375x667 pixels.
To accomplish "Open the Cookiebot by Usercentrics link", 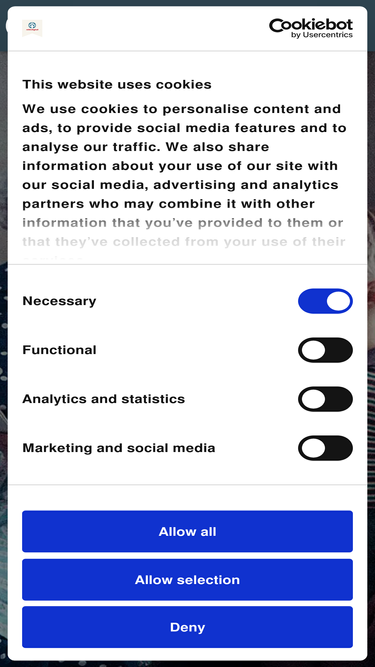I will (311, 29).
